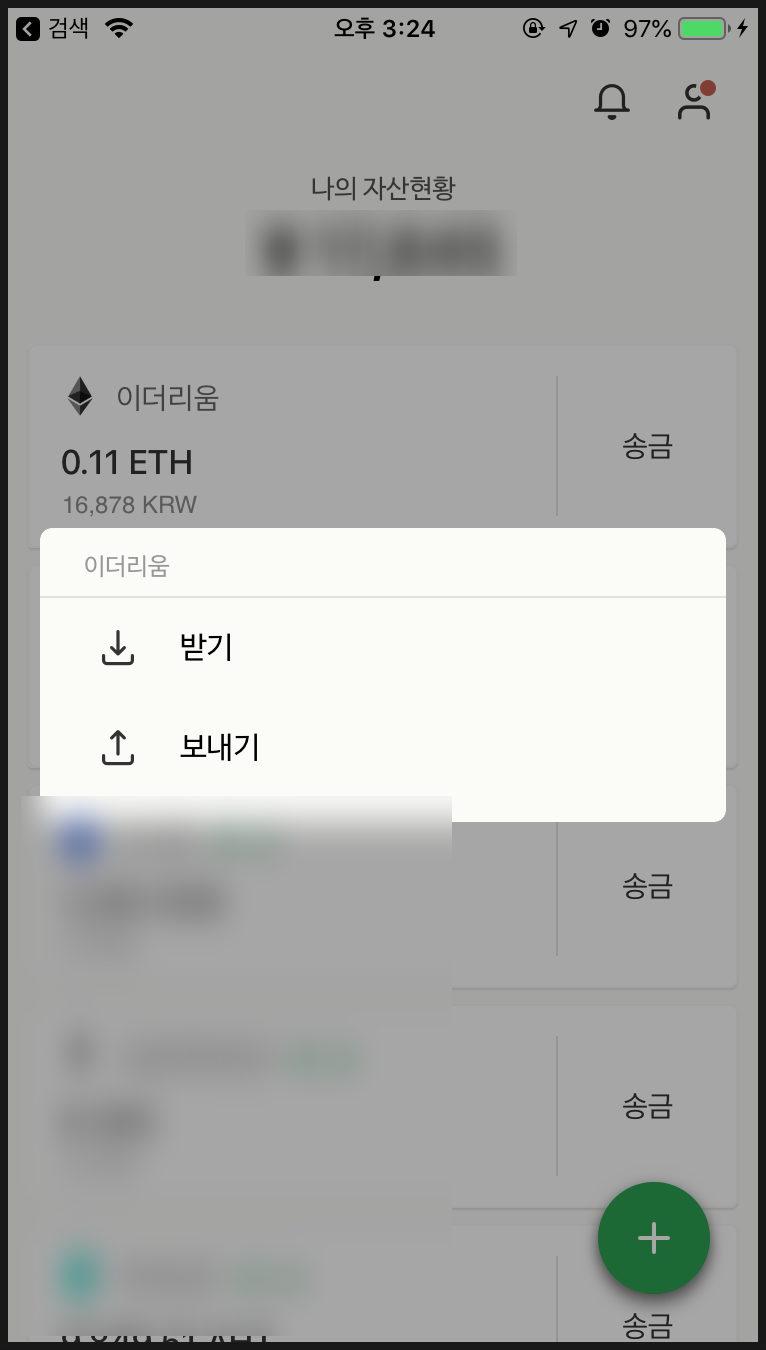Screen dimensions: 766x1350
Task: Tap the 16,878 KRW value label
Action: (128, 505)
